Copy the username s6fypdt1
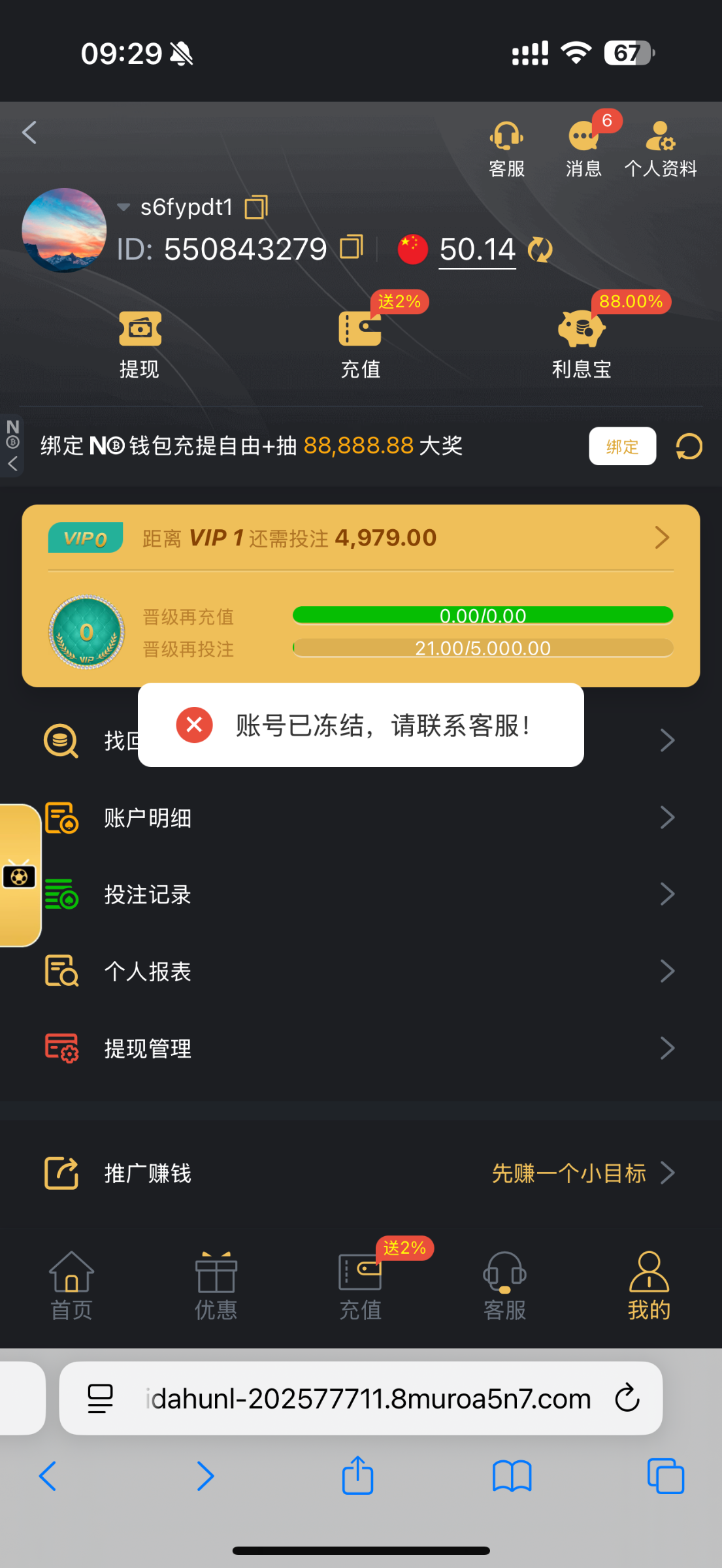This screenshot has height=1568, width=722. pos(256,207)
